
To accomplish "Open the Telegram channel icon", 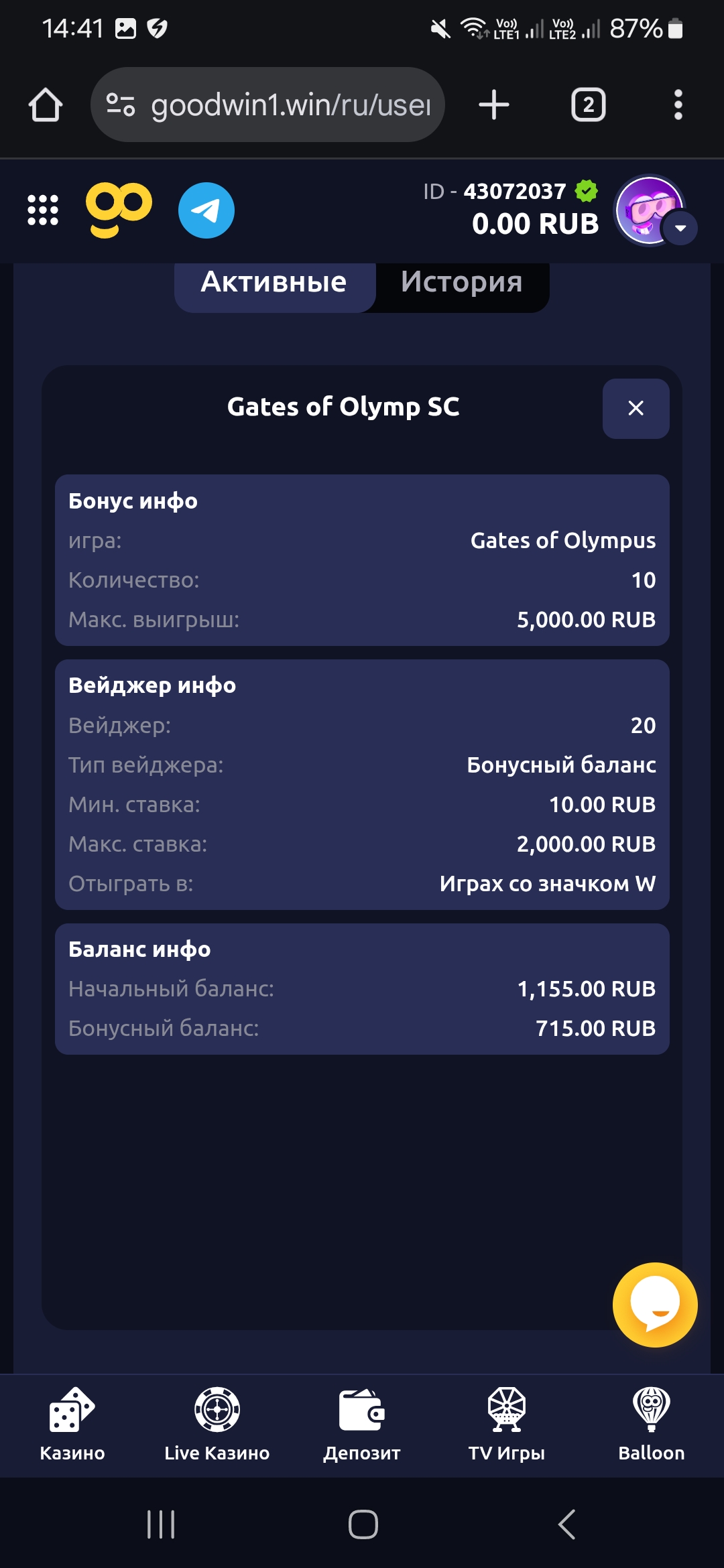I will (206, 210).
